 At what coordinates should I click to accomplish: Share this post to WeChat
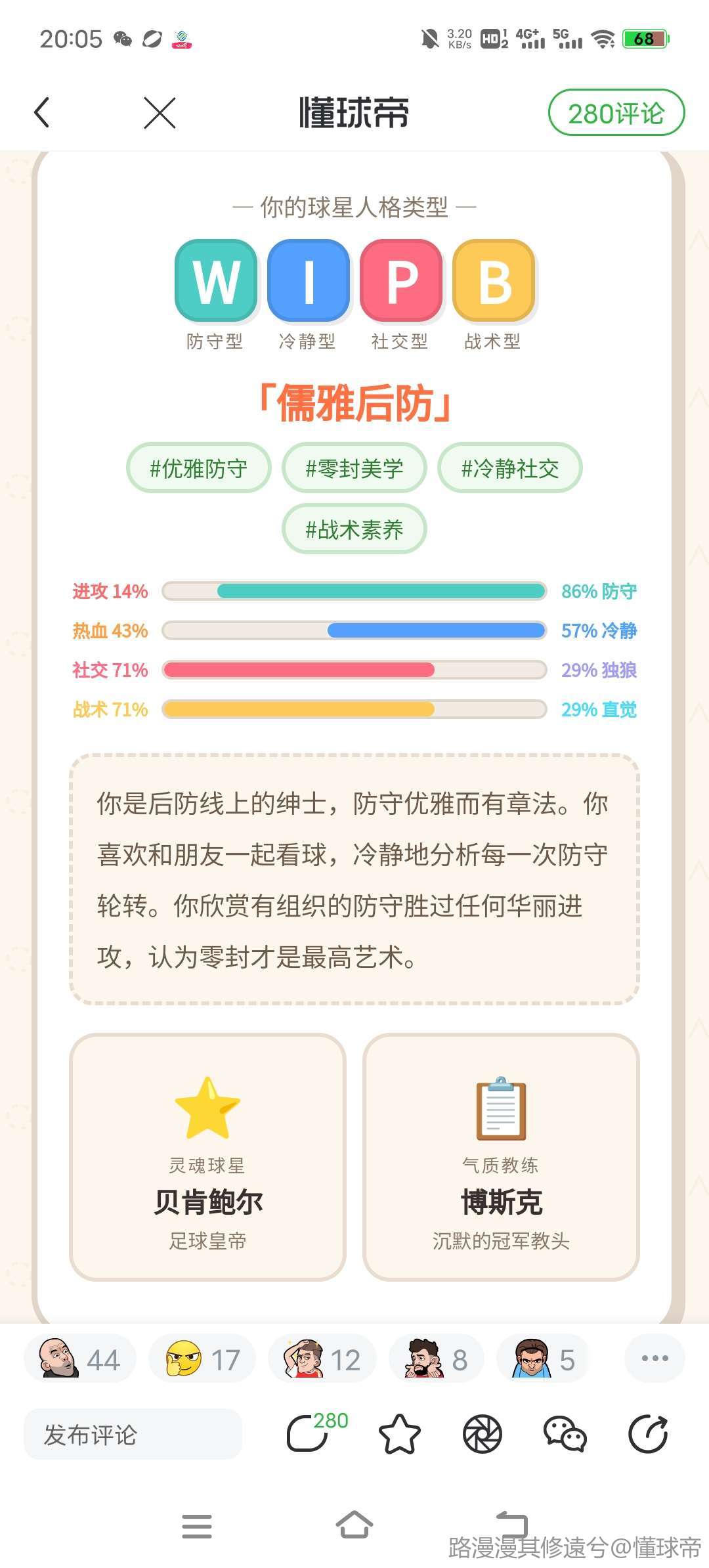pyautogui.click(x=565, y=1434)
